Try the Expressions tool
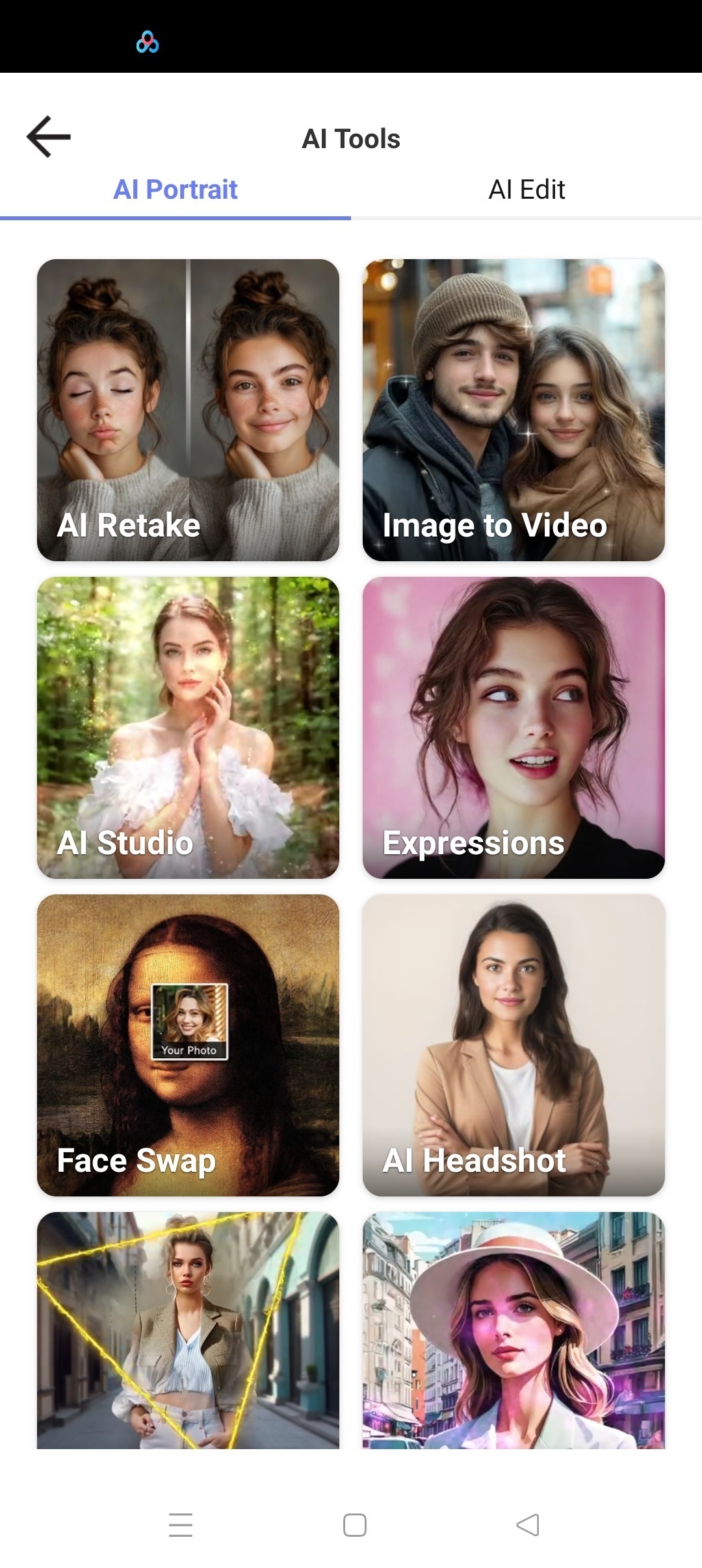 coord(513,727)
